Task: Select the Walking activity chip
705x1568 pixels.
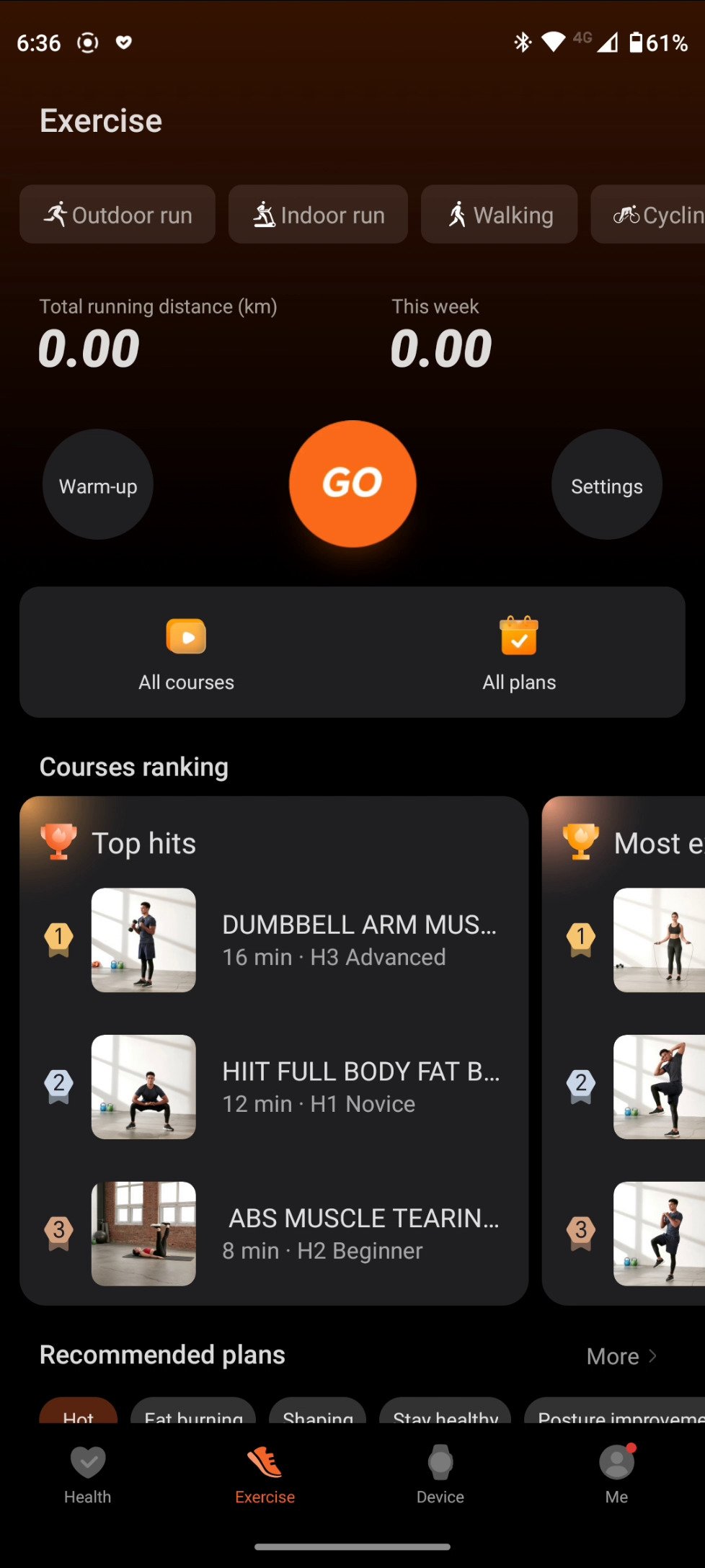Action: pyautogui.click(x=499, y=215)
